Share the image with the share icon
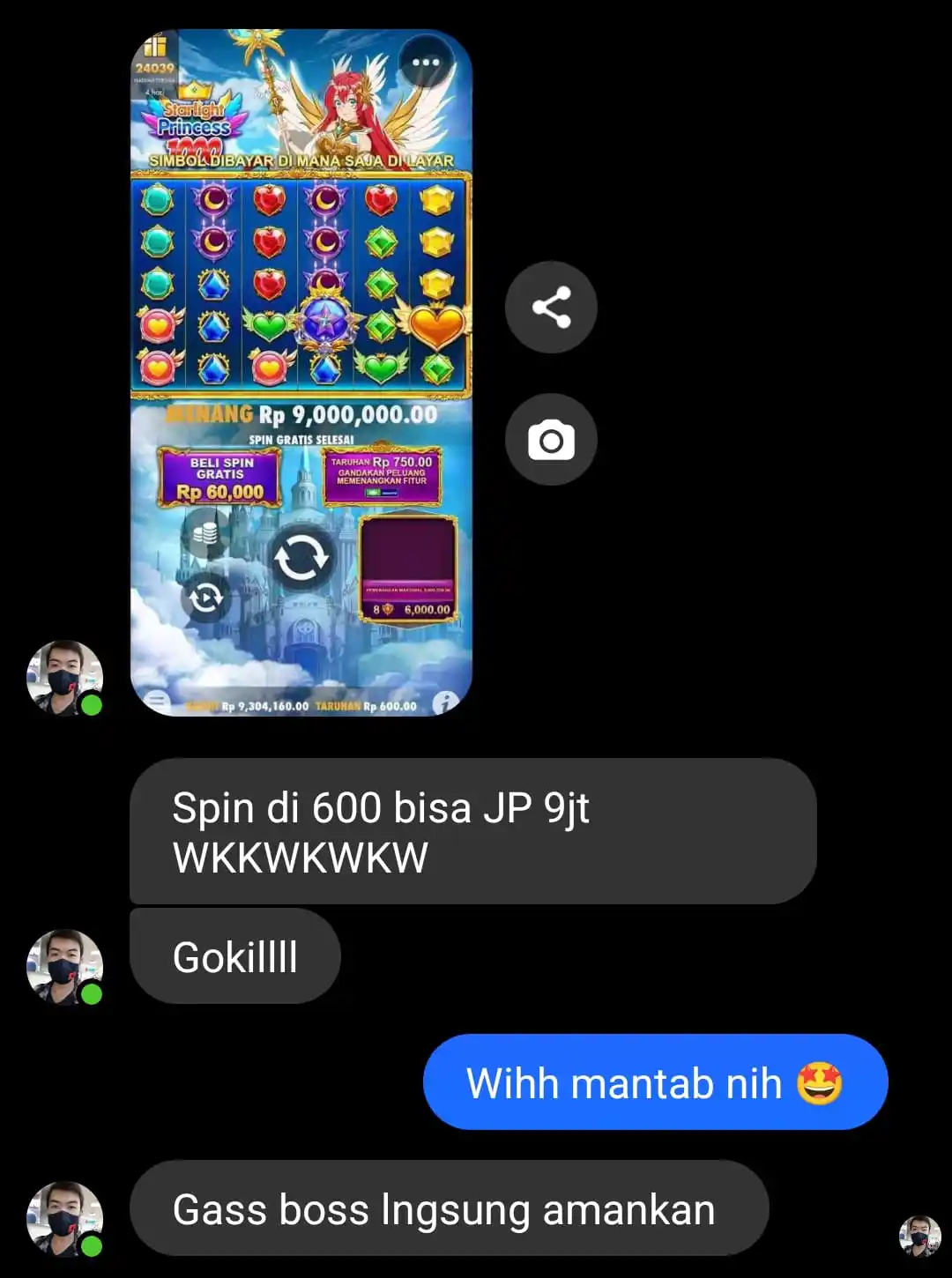This screenshot has width=952, height=1278. pos(551,308)
